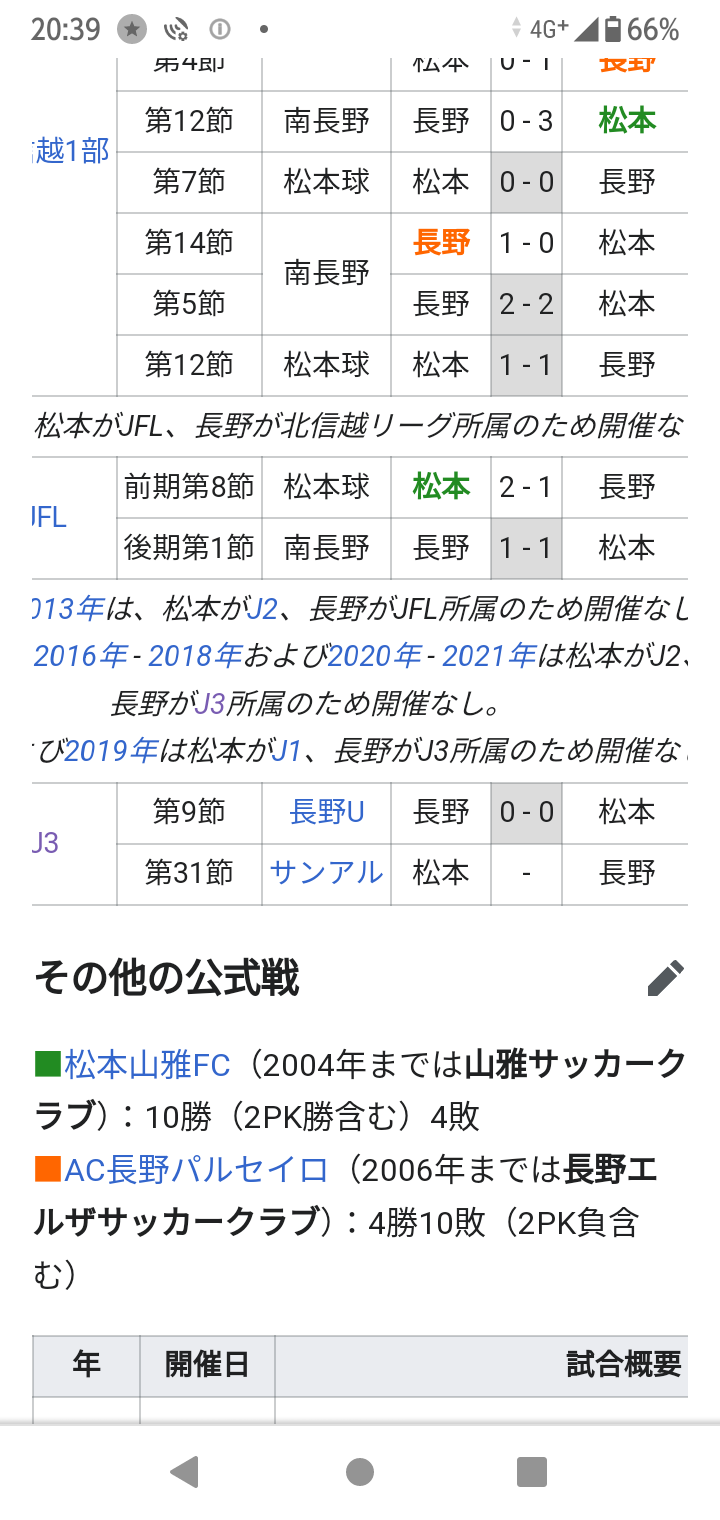Open the 2016年 link

81,656
